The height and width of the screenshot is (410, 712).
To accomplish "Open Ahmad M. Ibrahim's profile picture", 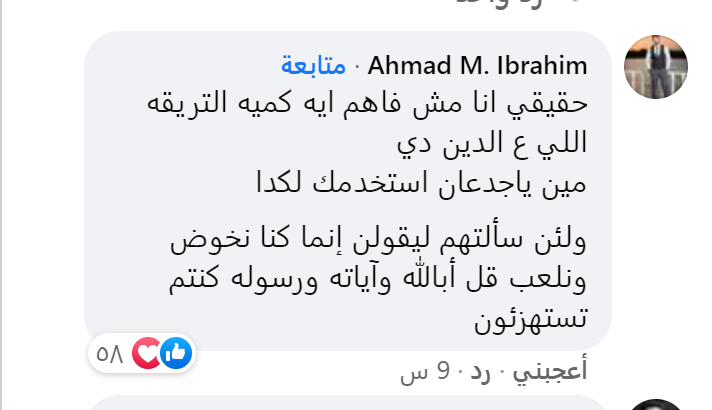I will click(x=655, y=67).
